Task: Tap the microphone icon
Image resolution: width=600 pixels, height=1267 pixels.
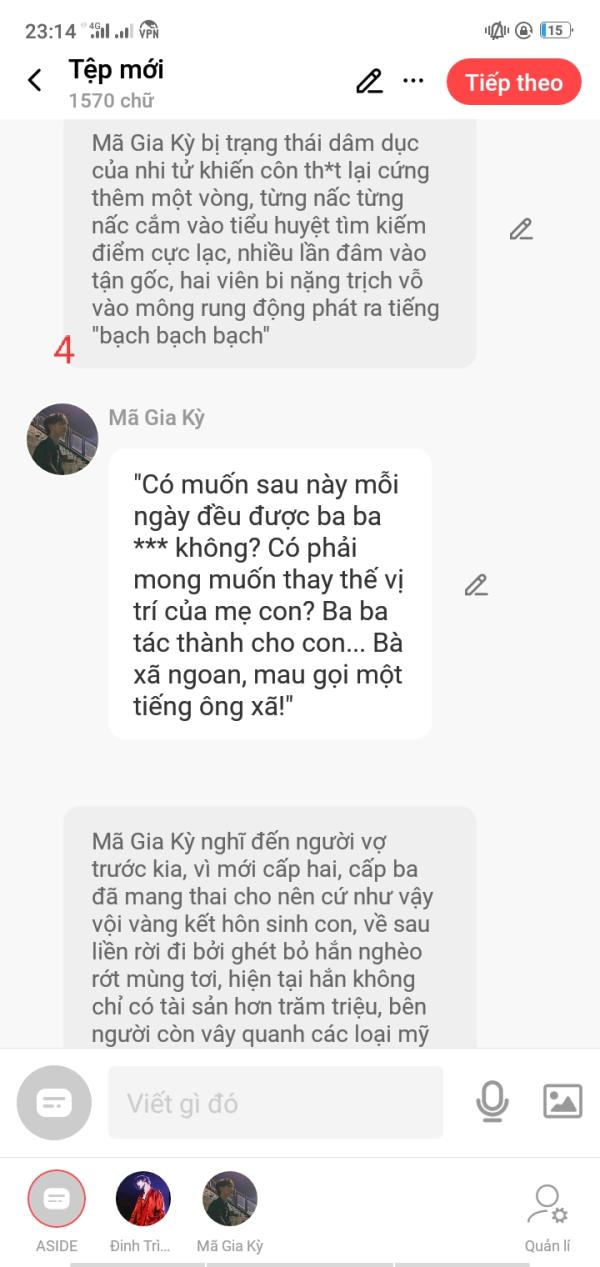Action: 491,1102
